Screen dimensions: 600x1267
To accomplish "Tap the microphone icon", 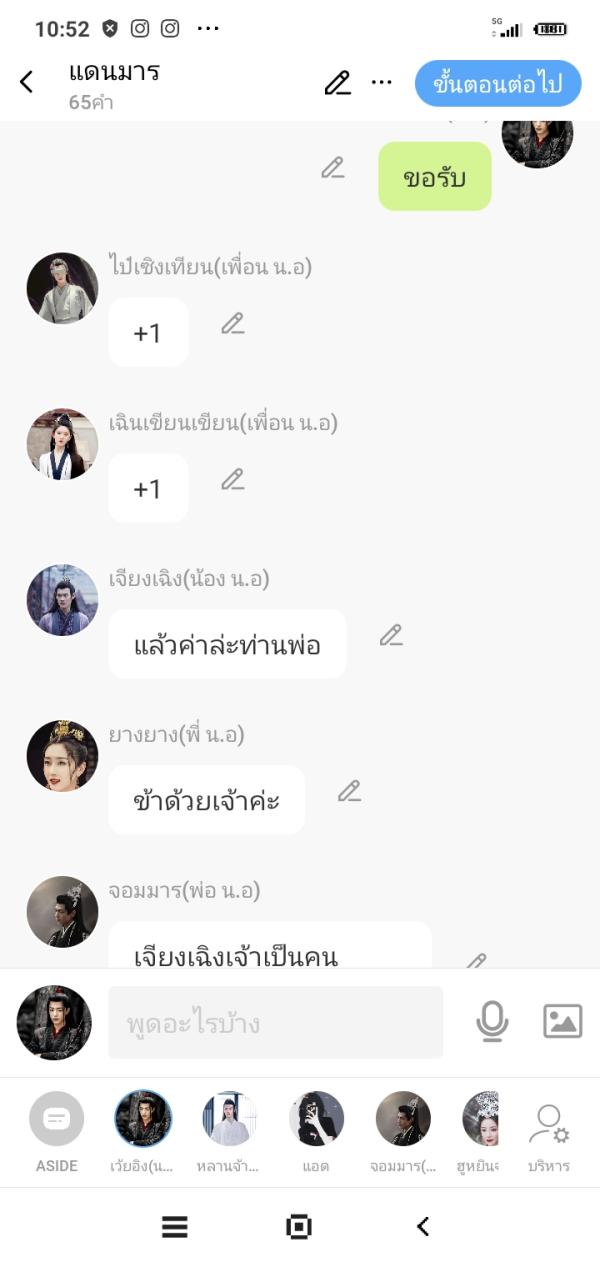I will coord(492,1022).
